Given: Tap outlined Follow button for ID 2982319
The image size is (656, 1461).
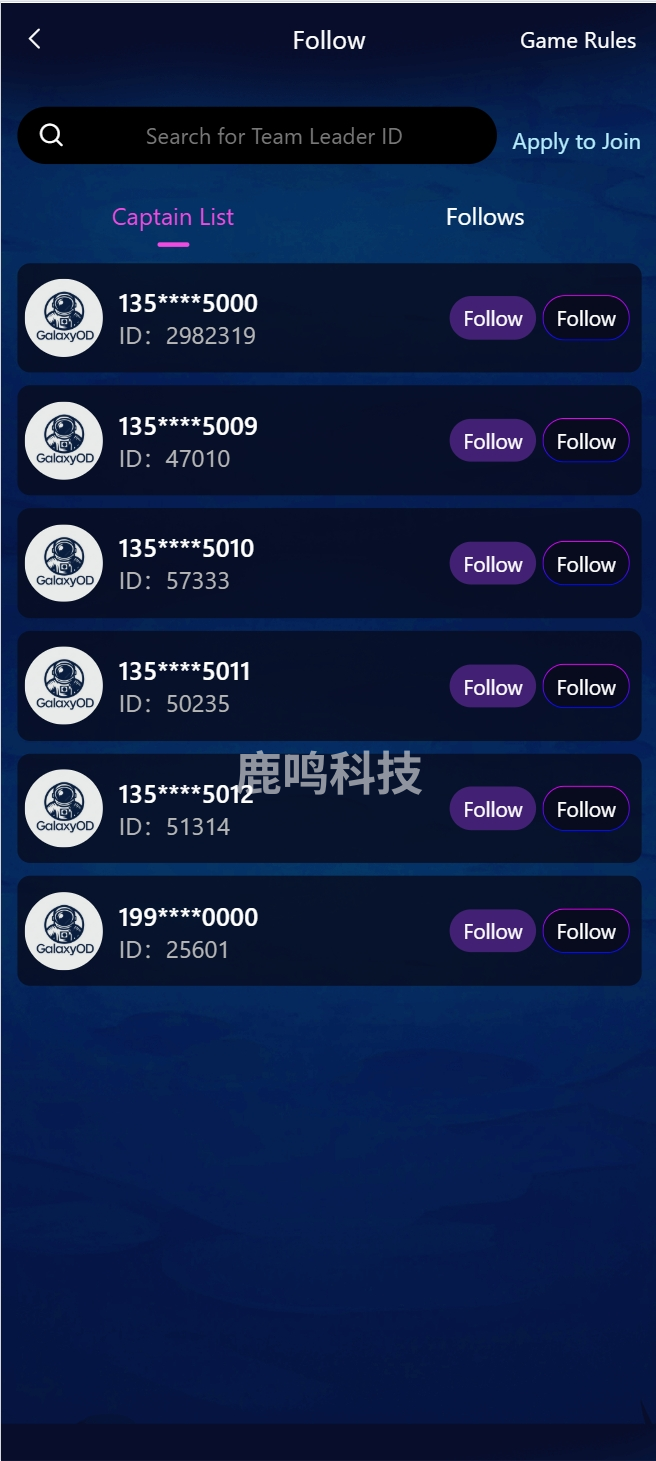Looking at the screenshot, I should pos(586,319).
